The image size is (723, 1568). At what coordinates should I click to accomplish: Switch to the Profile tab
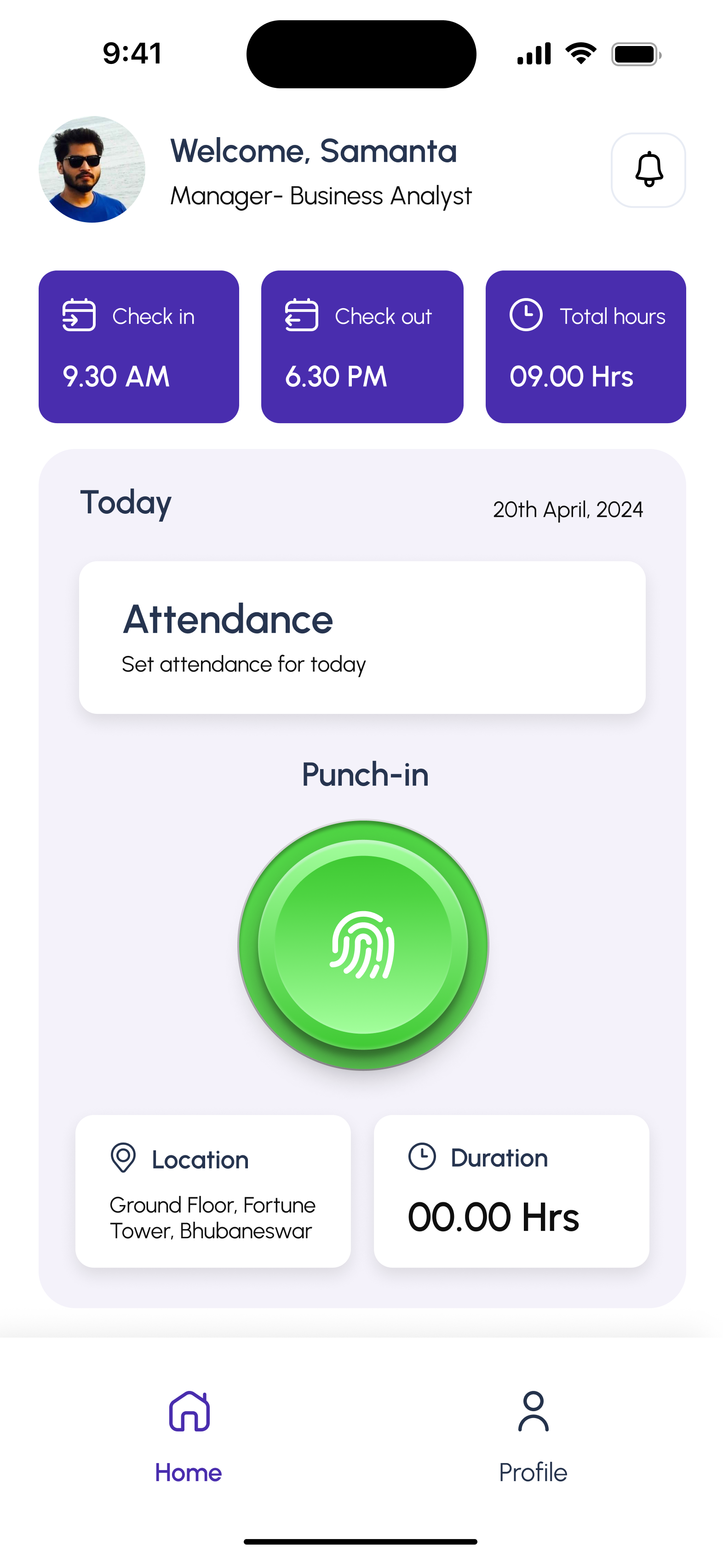point(533,1436)
